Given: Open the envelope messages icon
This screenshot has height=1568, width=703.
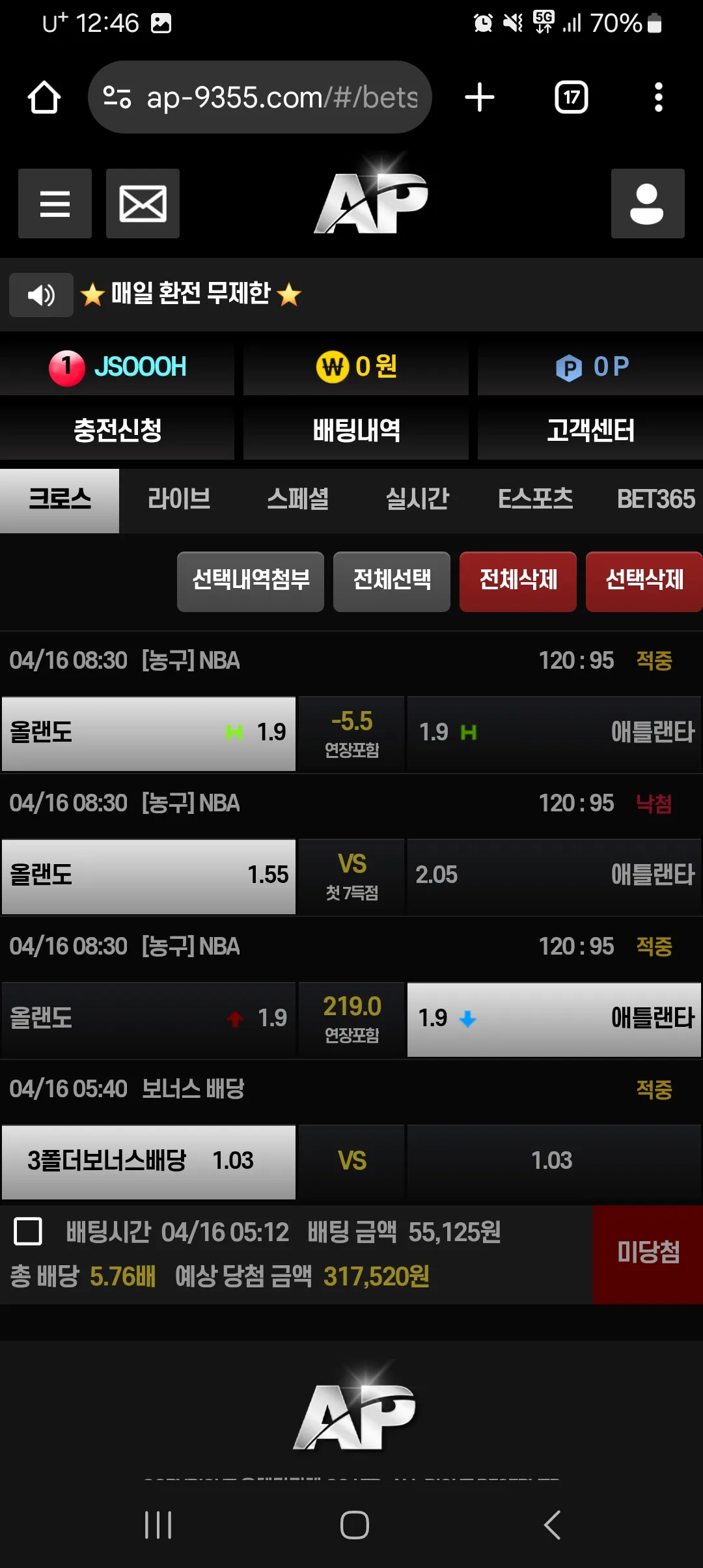Looking at the screenshot, I should coord(143,203).
